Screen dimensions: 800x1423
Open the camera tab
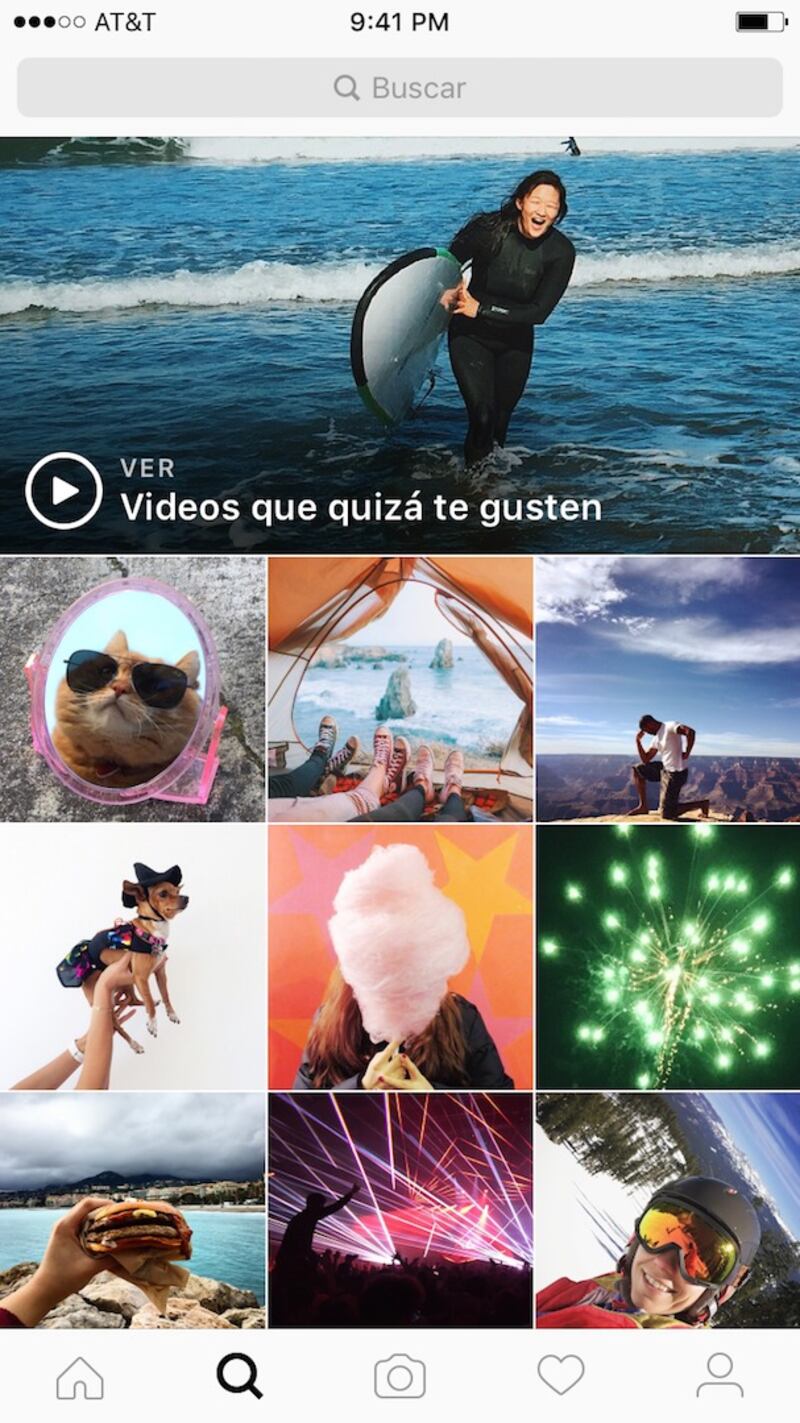click(400, 1377)
